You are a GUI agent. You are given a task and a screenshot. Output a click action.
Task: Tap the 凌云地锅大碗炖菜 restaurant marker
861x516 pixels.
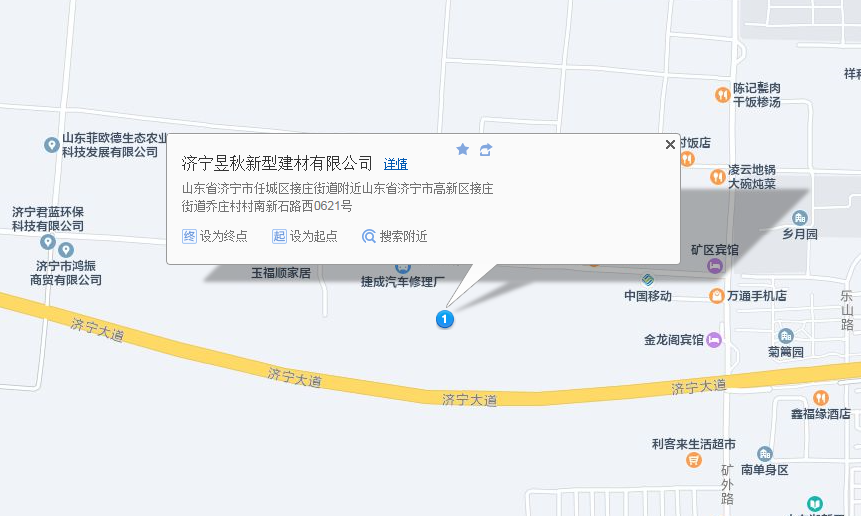click(x=717, y=177)
